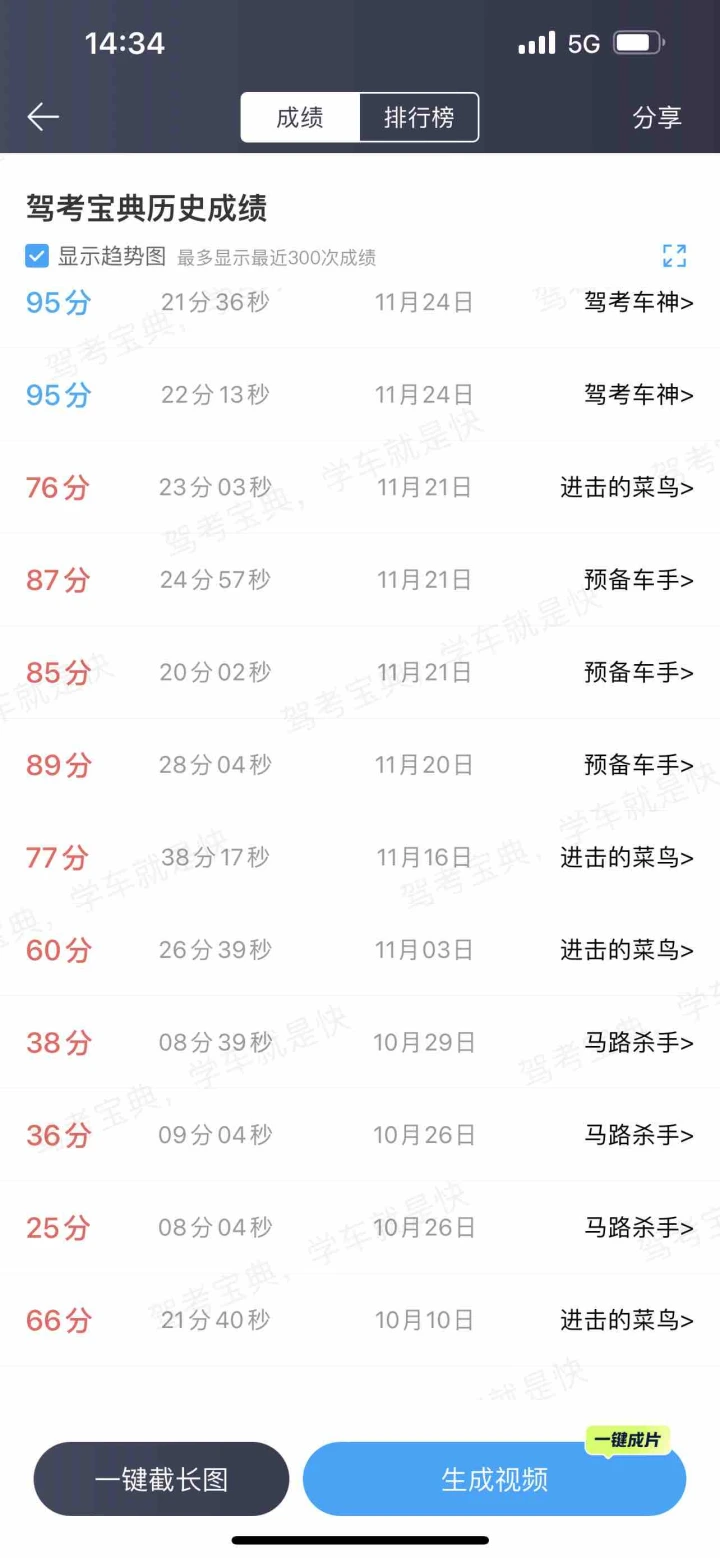Screen dimensions: 720x1558
Task: View the 60分 record from 11月03日
Action: 360,950
